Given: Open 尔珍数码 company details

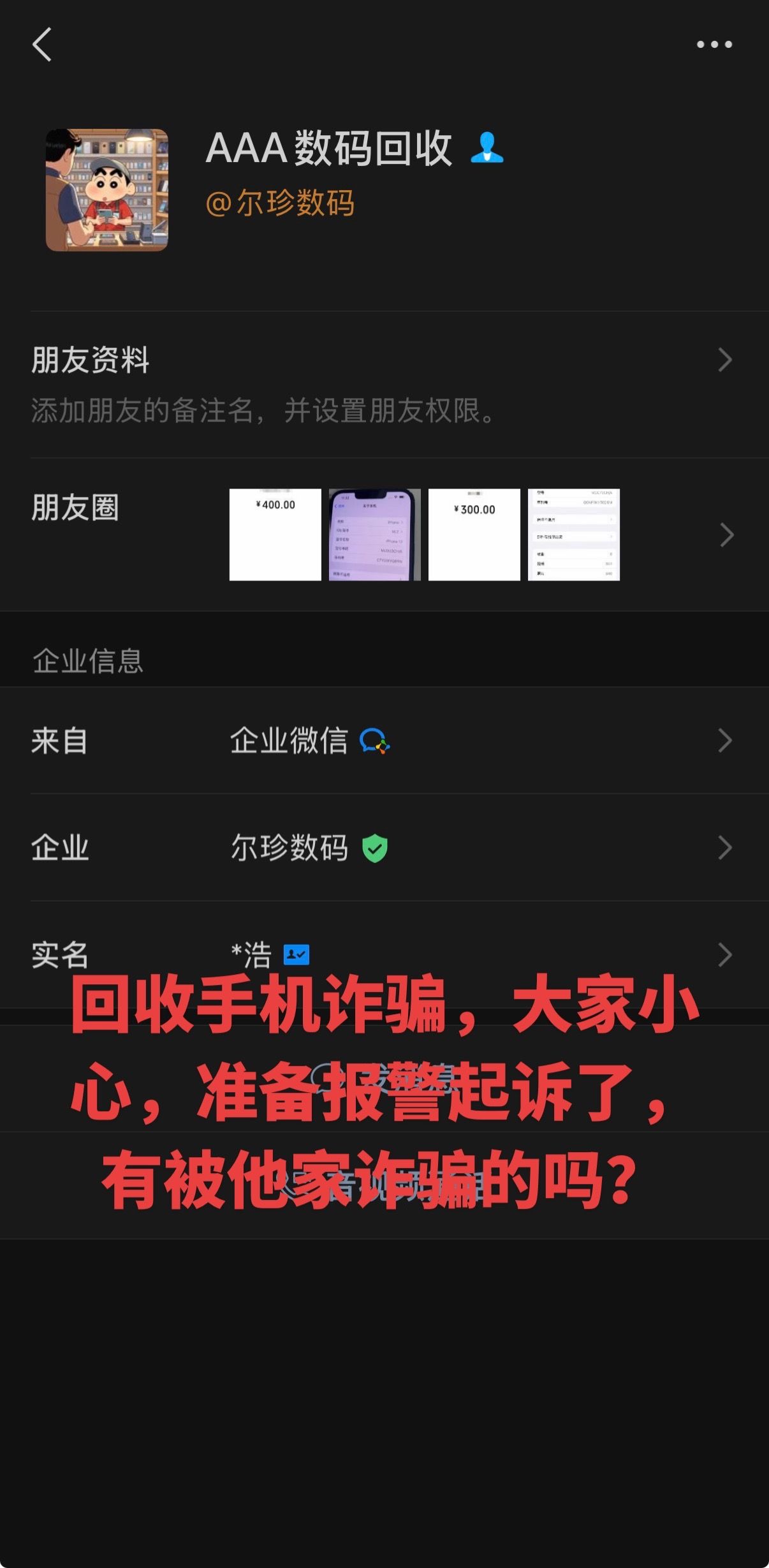Looking at the screenshot, I should coord(288,848).
